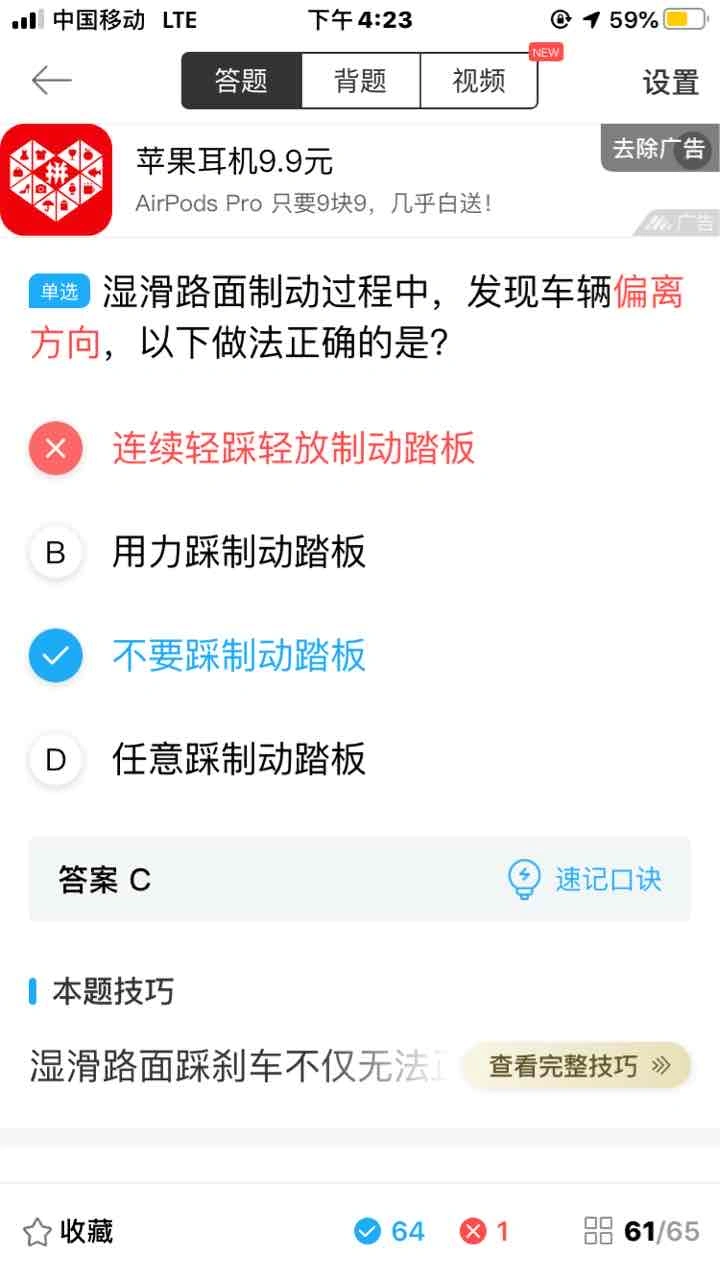The width and height of the screenshot is (720, 1280).
Task: Open 速记口诀 memory tip
Action: point(585,879)
